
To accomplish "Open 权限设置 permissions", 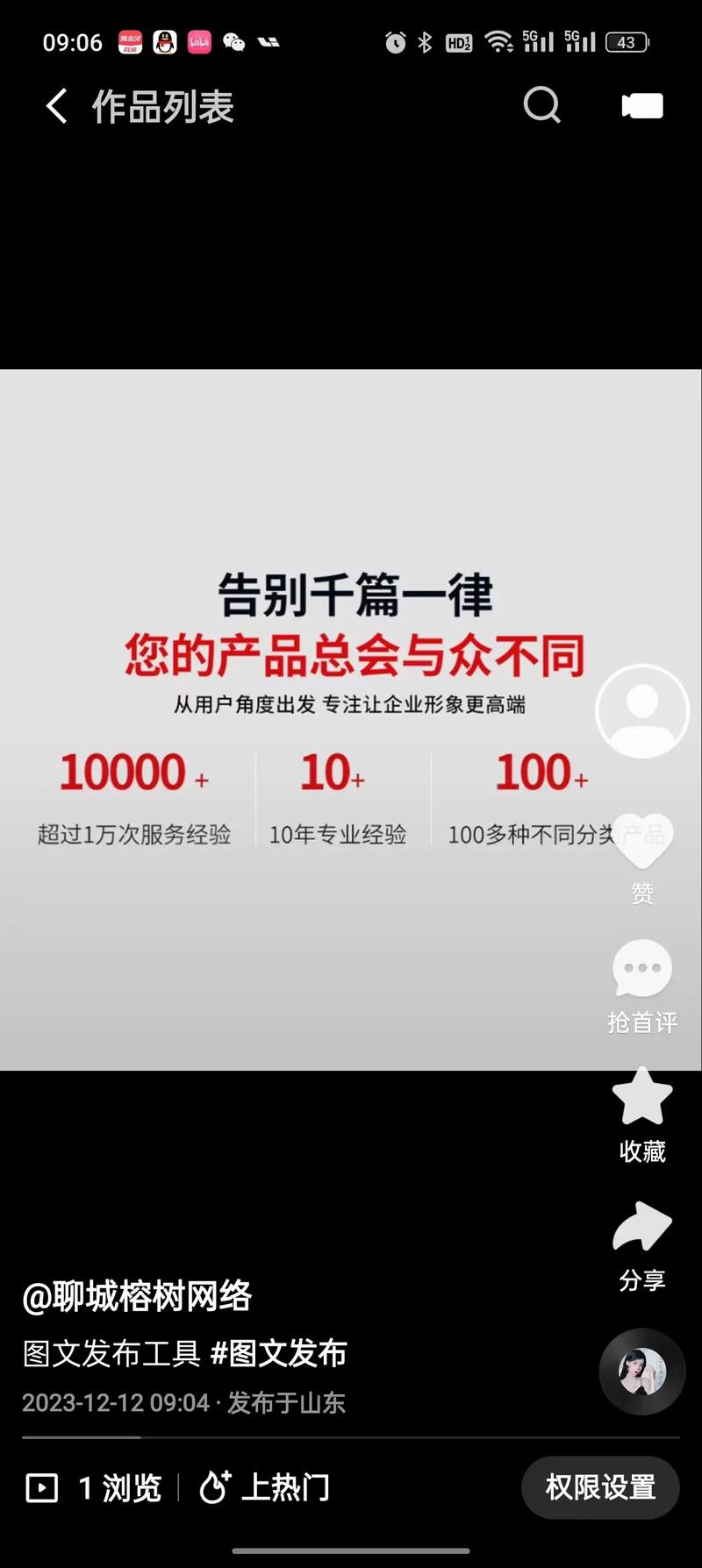I will pyautogui.click(x=600, y=1487).
